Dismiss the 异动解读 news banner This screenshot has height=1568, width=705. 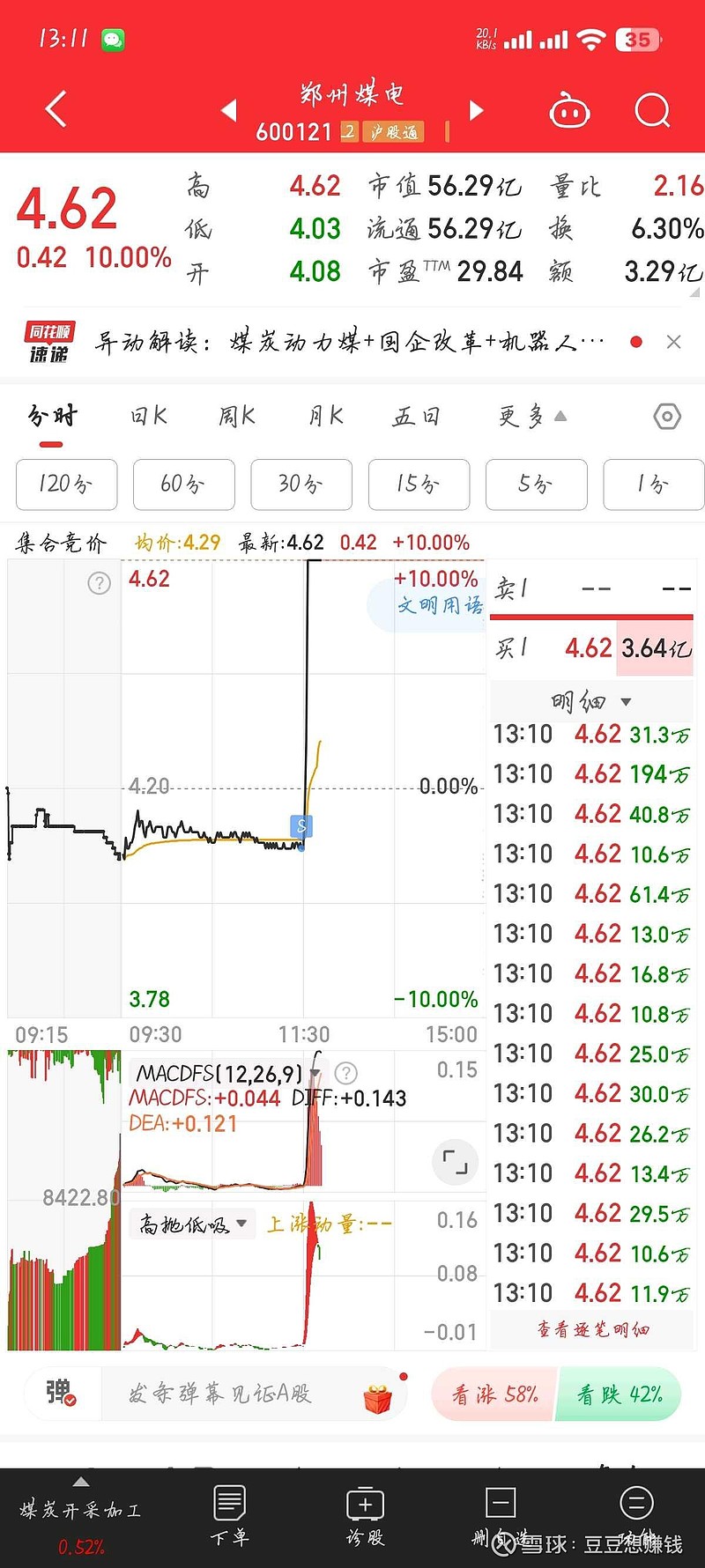(x=674, y=342)
